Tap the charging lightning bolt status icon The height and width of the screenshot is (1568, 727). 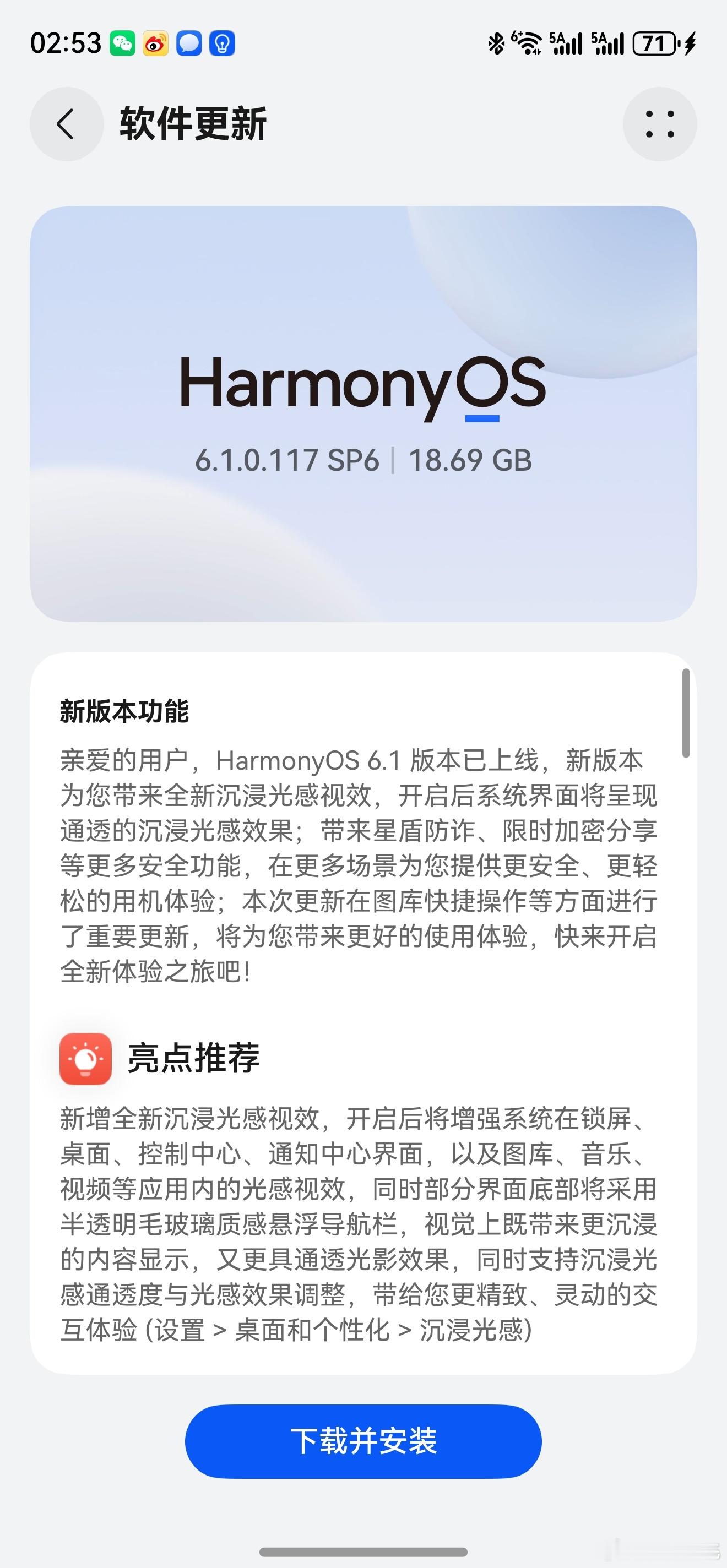(691, 43)
